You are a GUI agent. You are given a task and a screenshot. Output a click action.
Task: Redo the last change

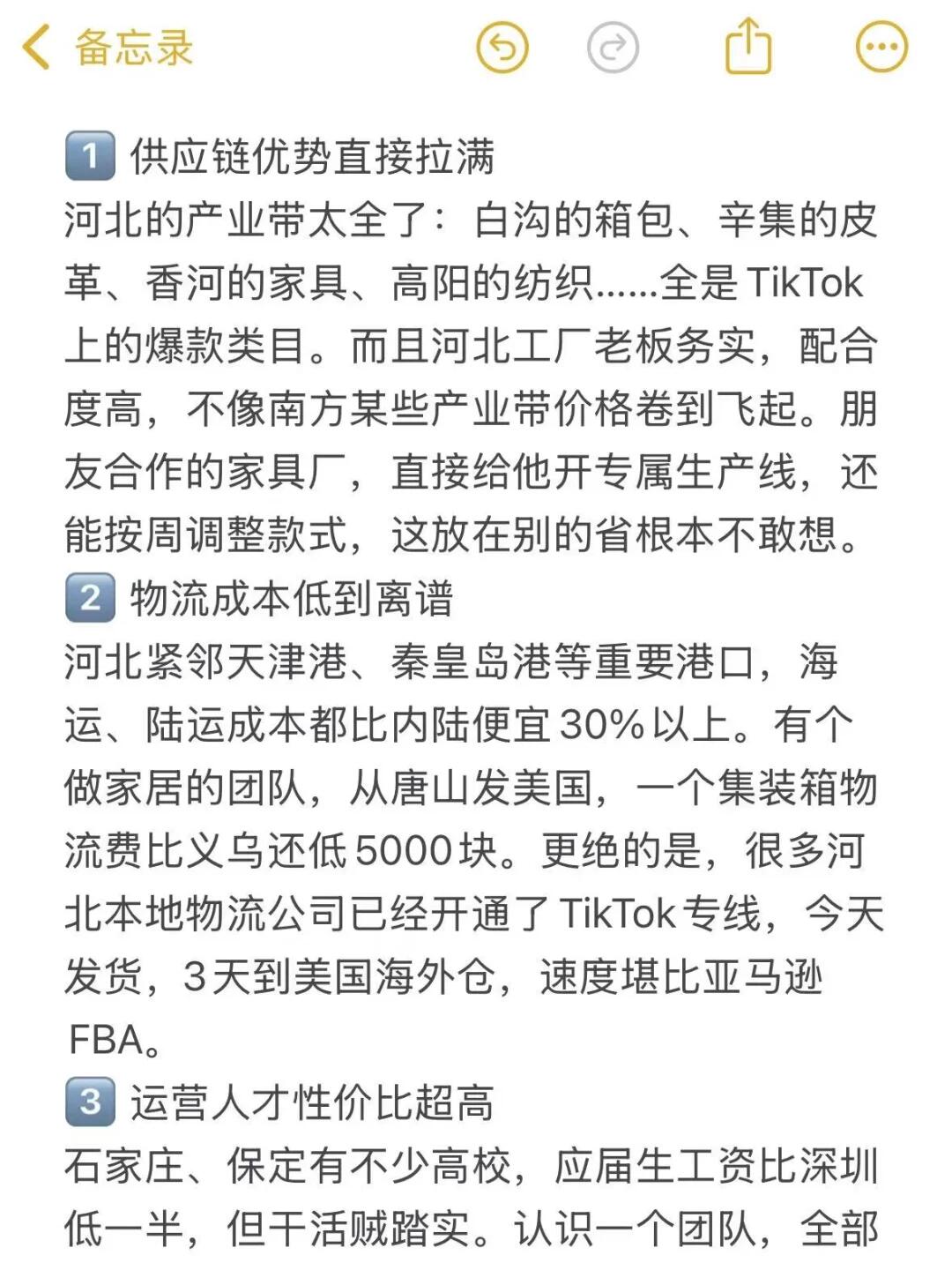(613, 48)
